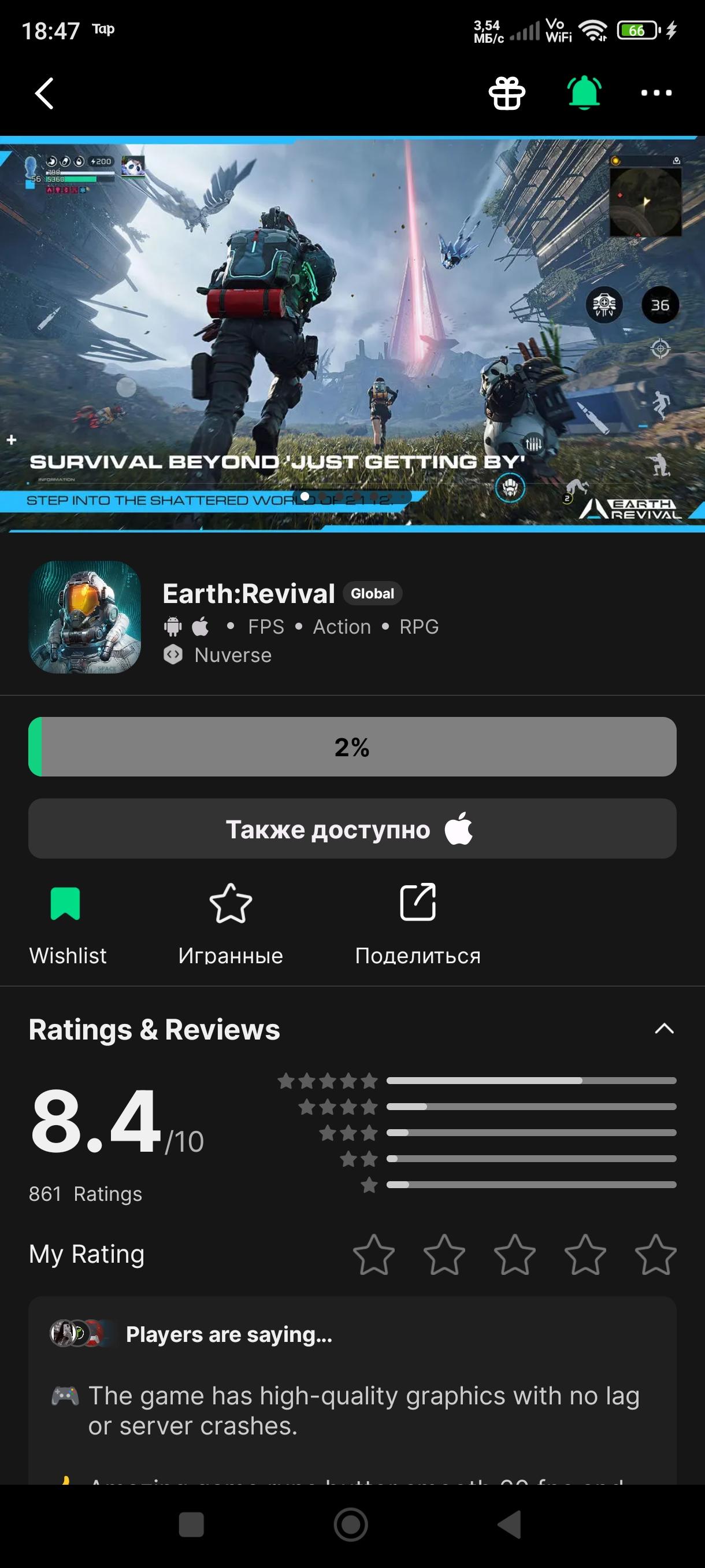Toggle the green notification bell
The height and width of the screenshot is (1568, 705).
(x=584, y=93)
